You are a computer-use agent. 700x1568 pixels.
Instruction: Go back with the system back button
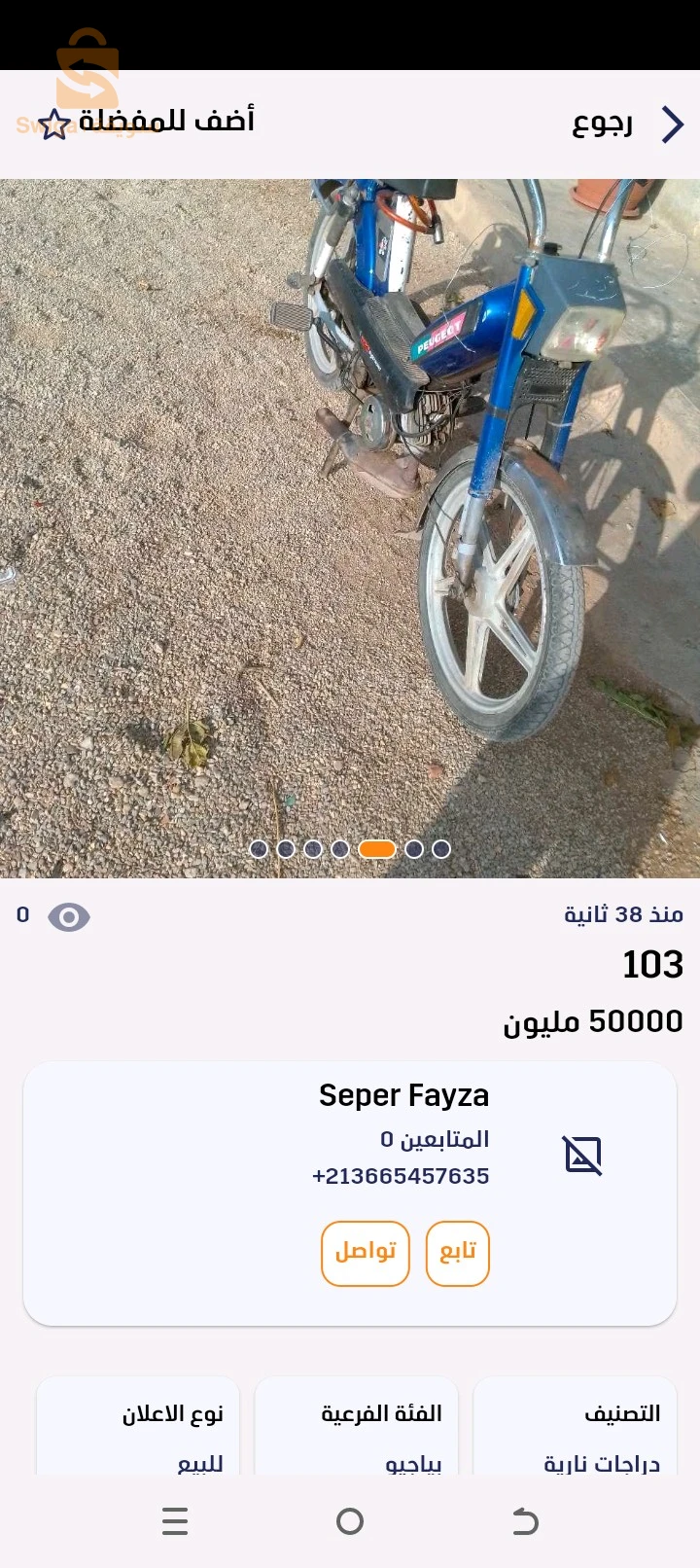(x=525, y=1521)
